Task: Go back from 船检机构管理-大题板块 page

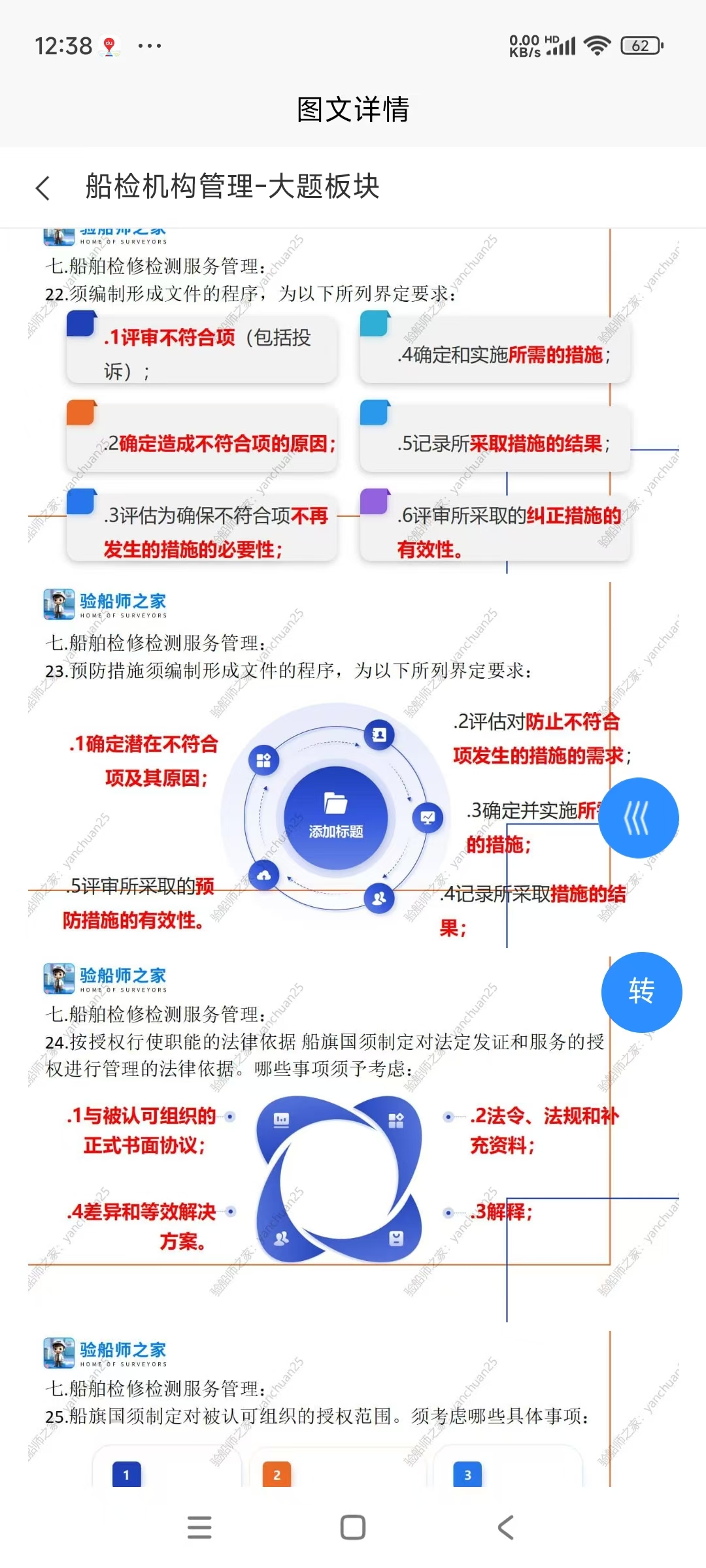Action: (43, 188)
